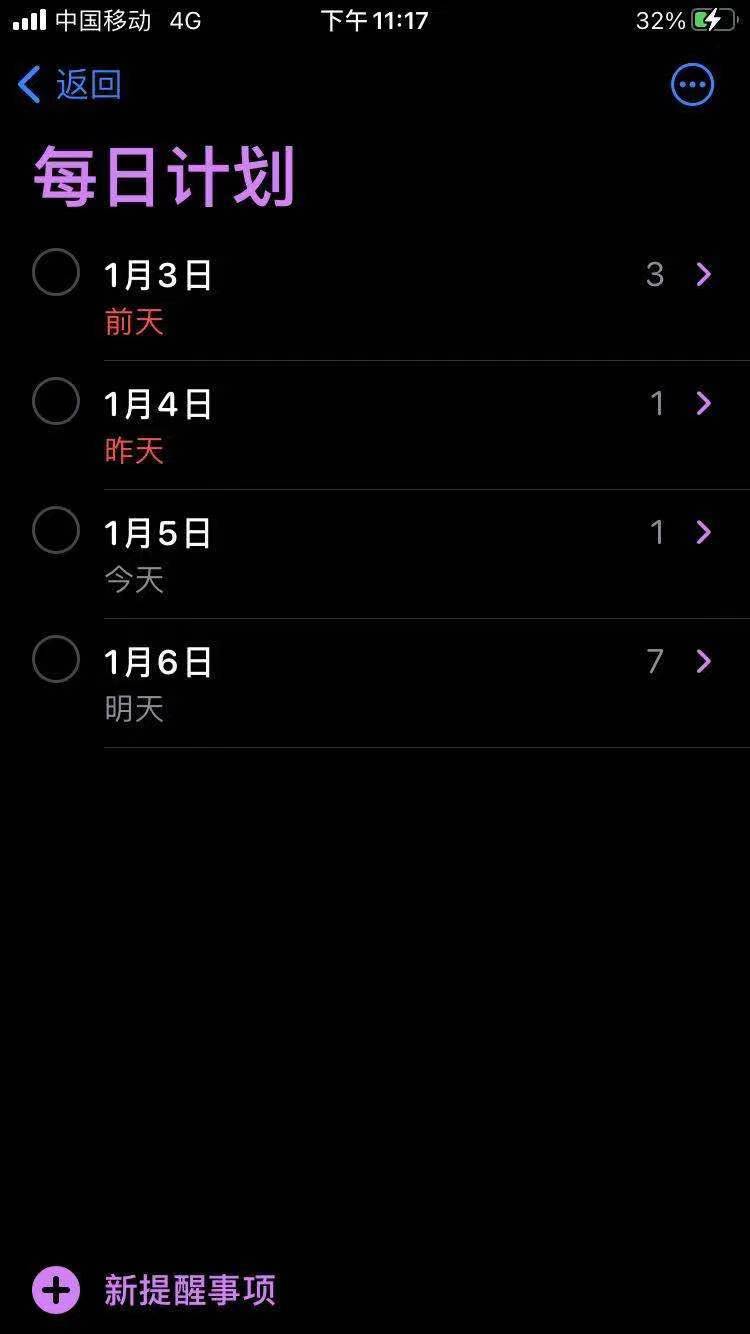
Task: Mark the 1月3日 reminder as complete
Action: (56, 272)
